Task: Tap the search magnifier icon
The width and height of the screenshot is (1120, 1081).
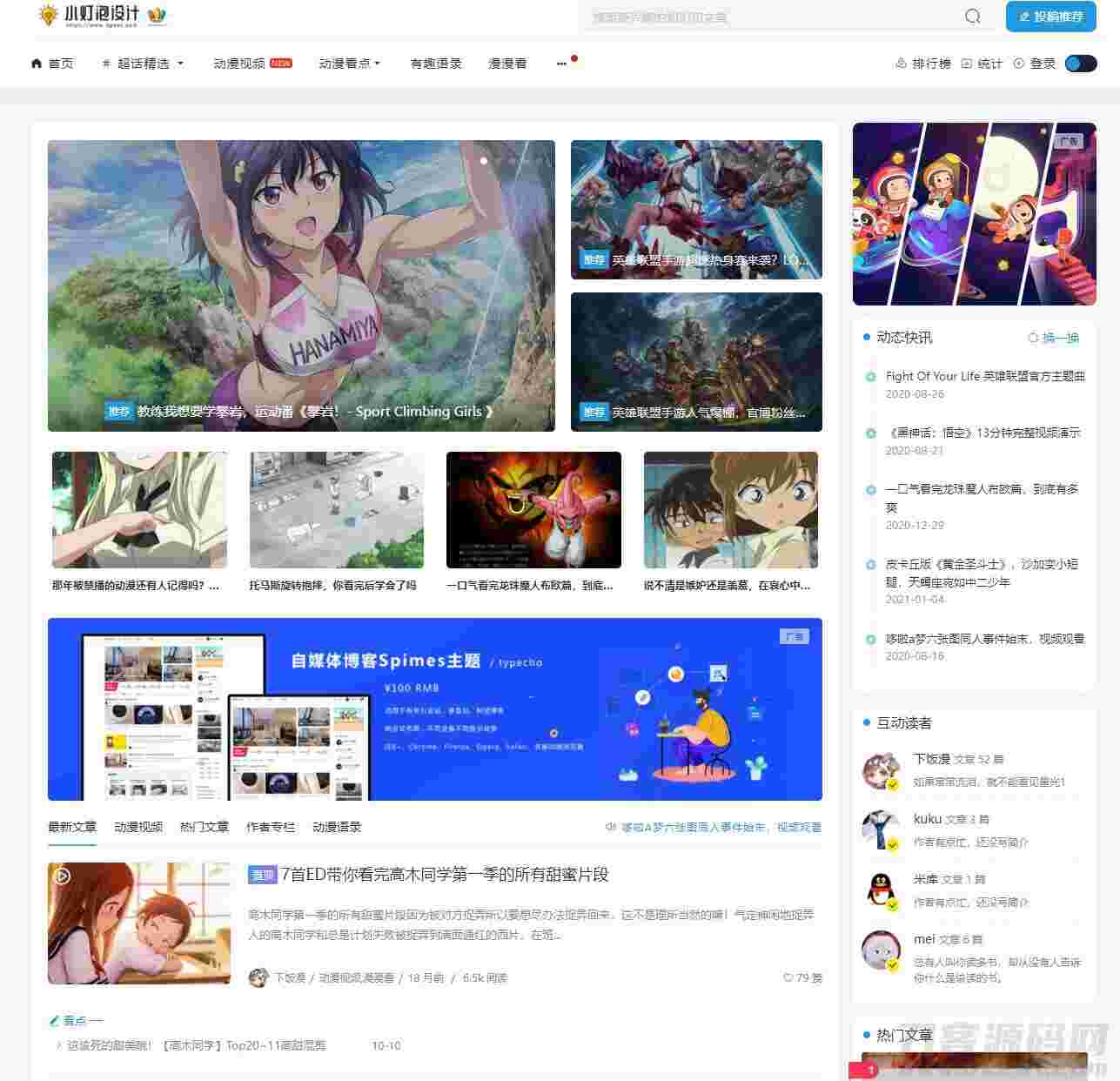Action: (x=972, y=17)
